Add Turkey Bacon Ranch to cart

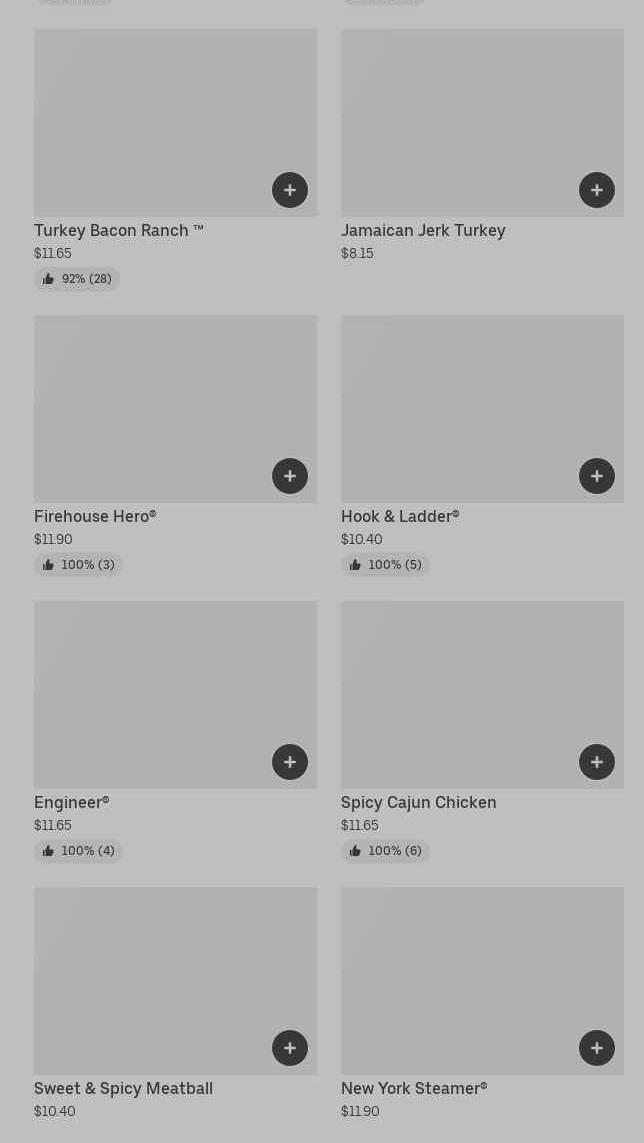point(290,190)
